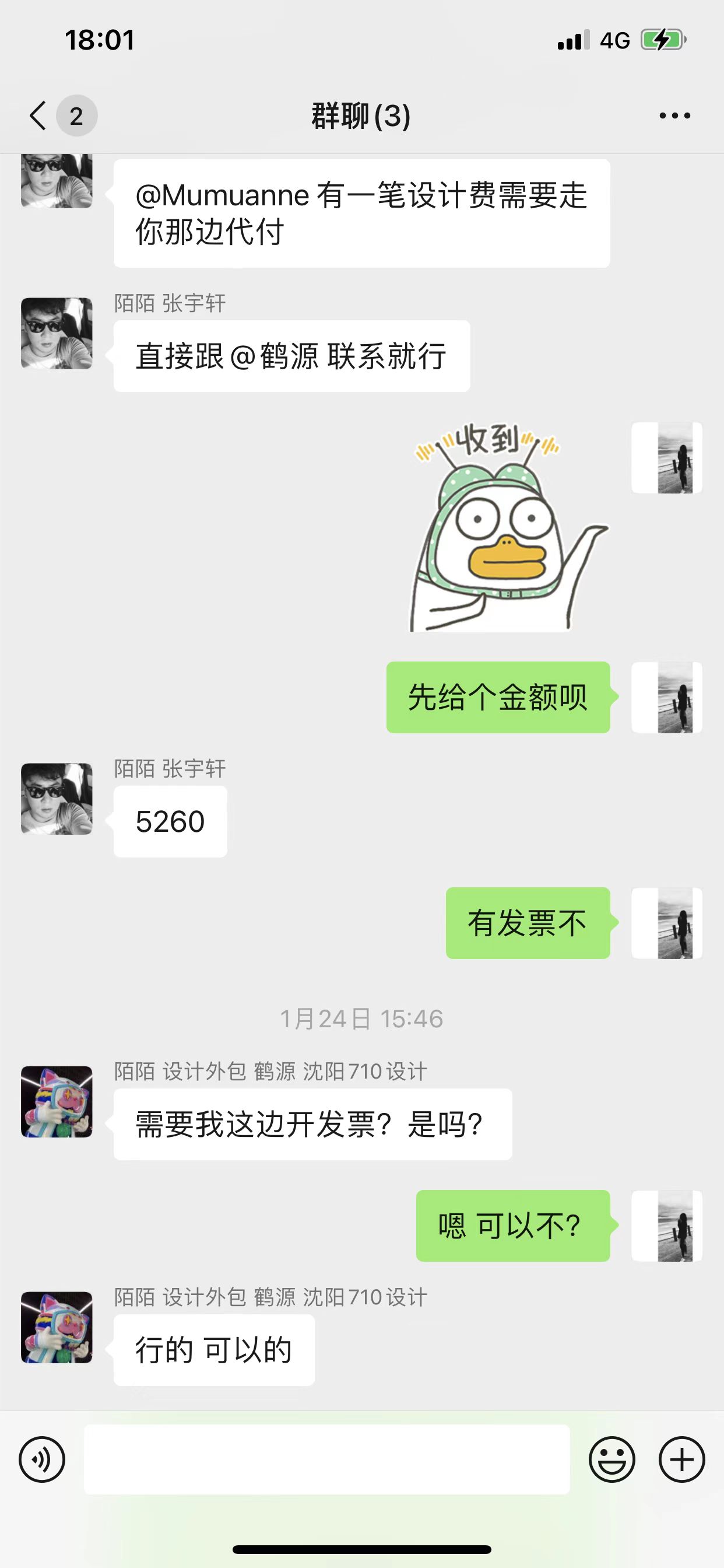The height and width of the screenshot is (1568, 724).
Task: Open the group chat options menu
Action: [x=674, y=116]
